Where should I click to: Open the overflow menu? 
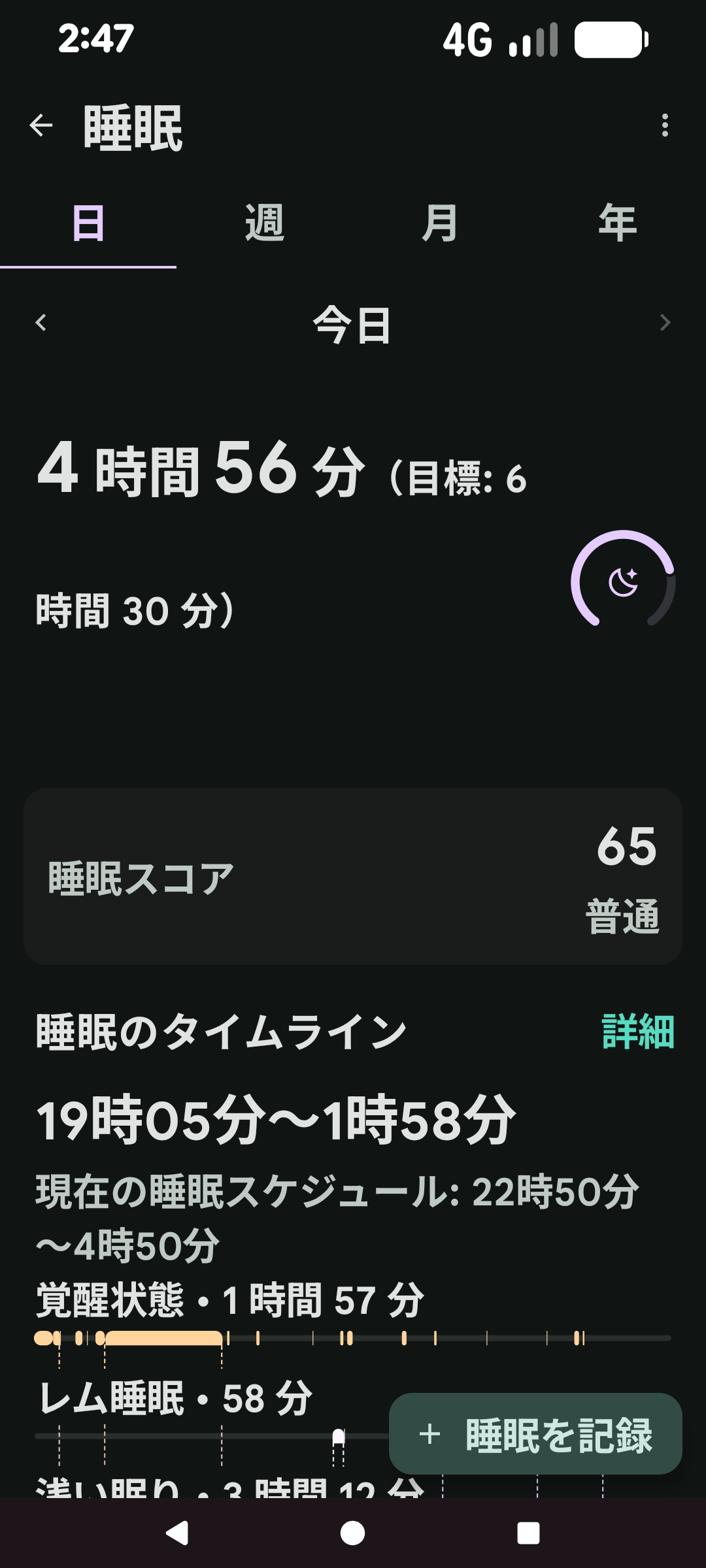point(665,125)
